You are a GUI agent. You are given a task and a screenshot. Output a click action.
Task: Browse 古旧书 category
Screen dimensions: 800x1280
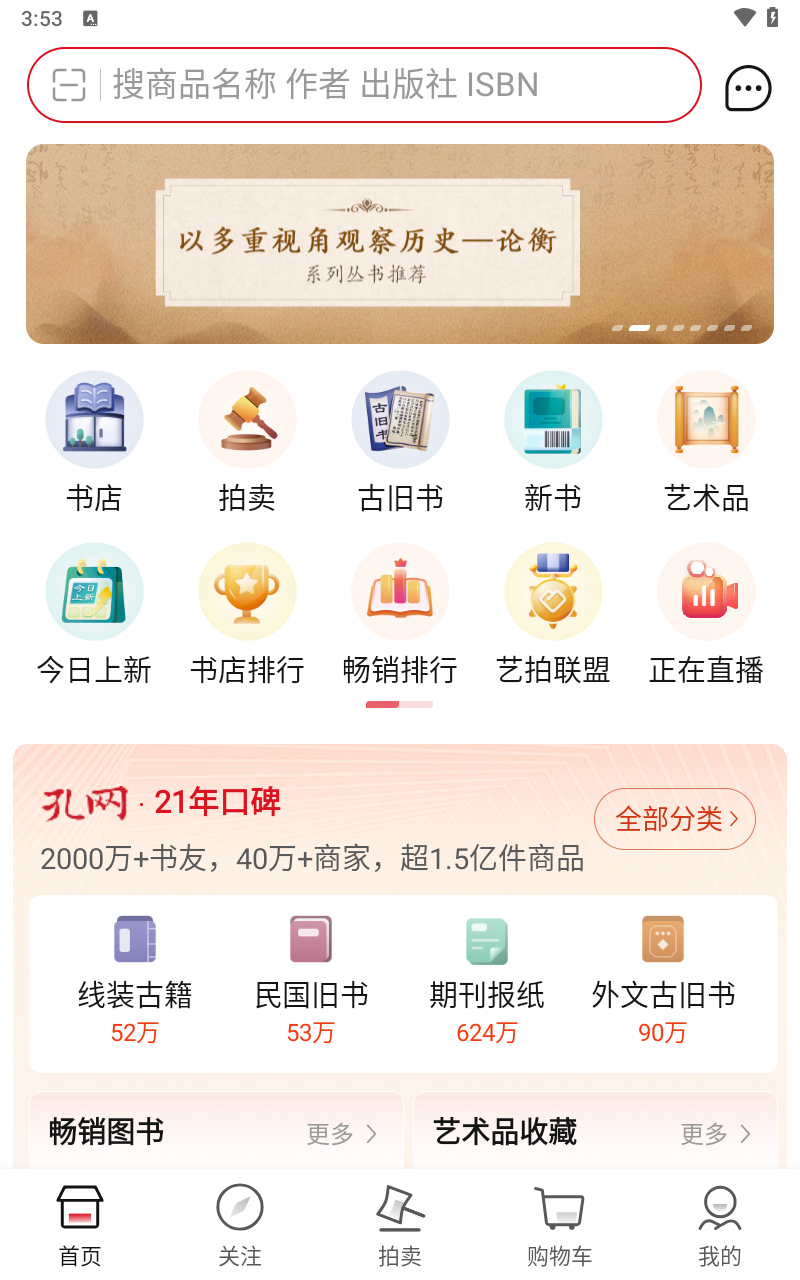[x=400, y=442]
